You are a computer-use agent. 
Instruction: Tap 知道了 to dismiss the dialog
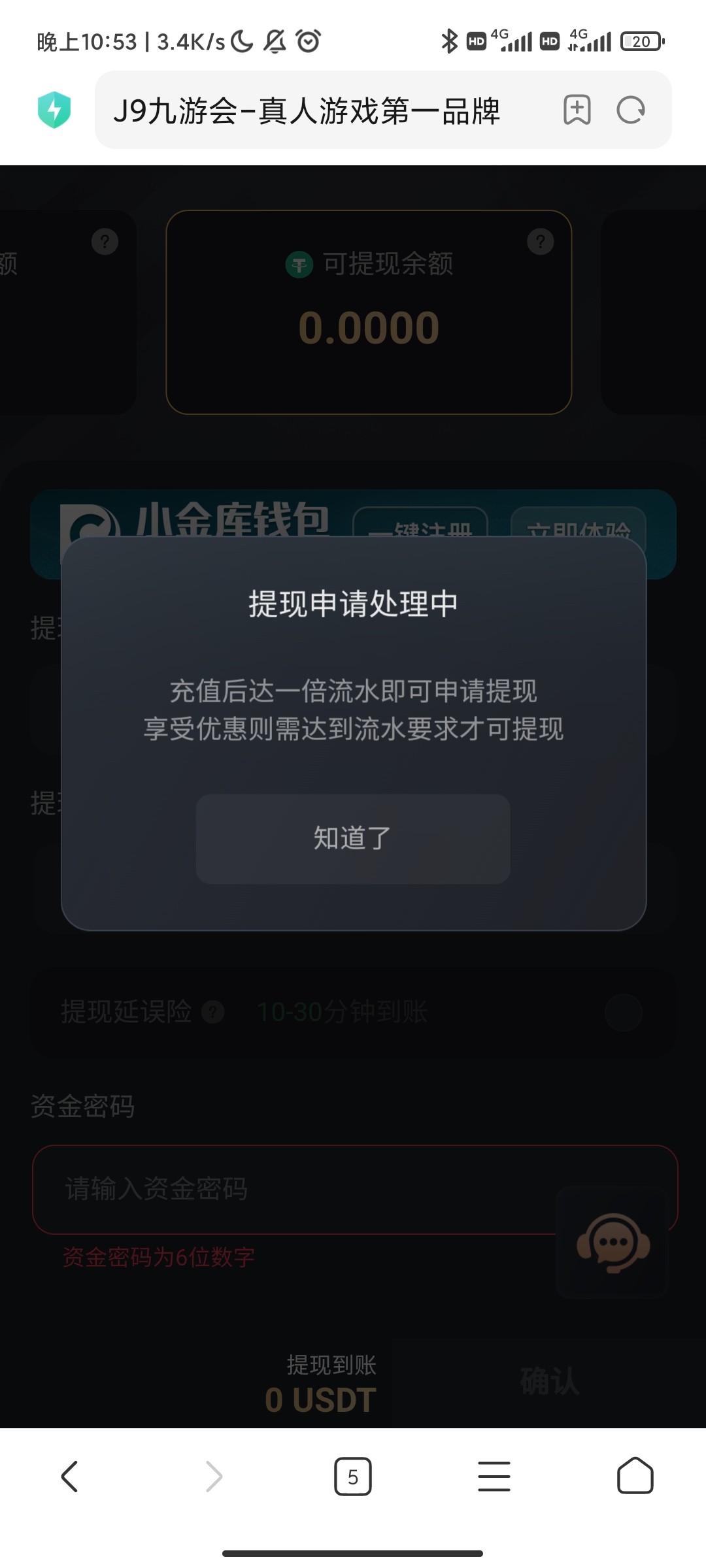point(353,839)
